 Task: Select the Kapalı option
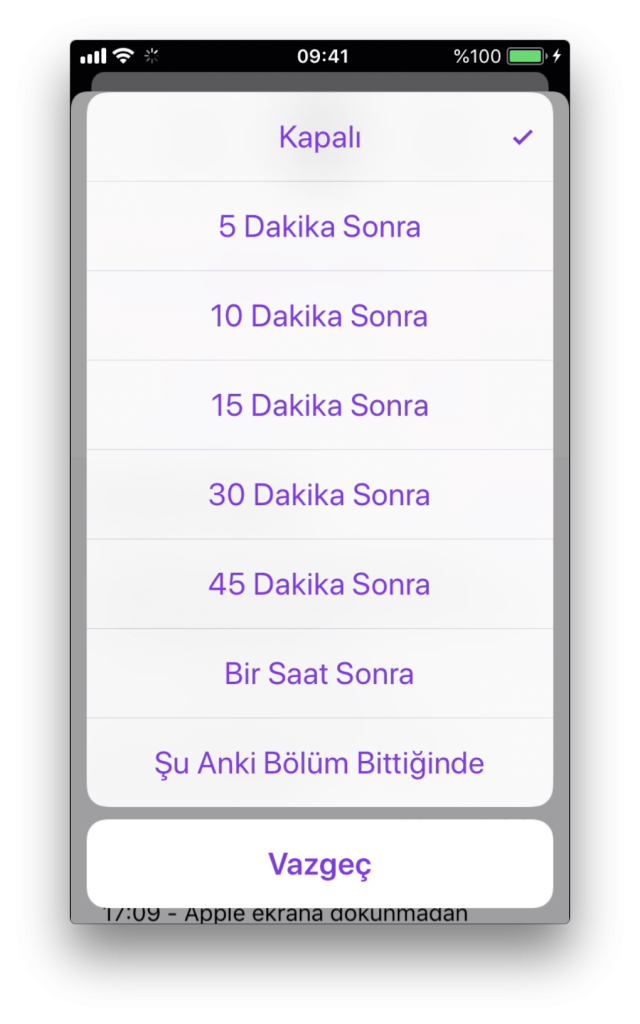coord(320,138)
